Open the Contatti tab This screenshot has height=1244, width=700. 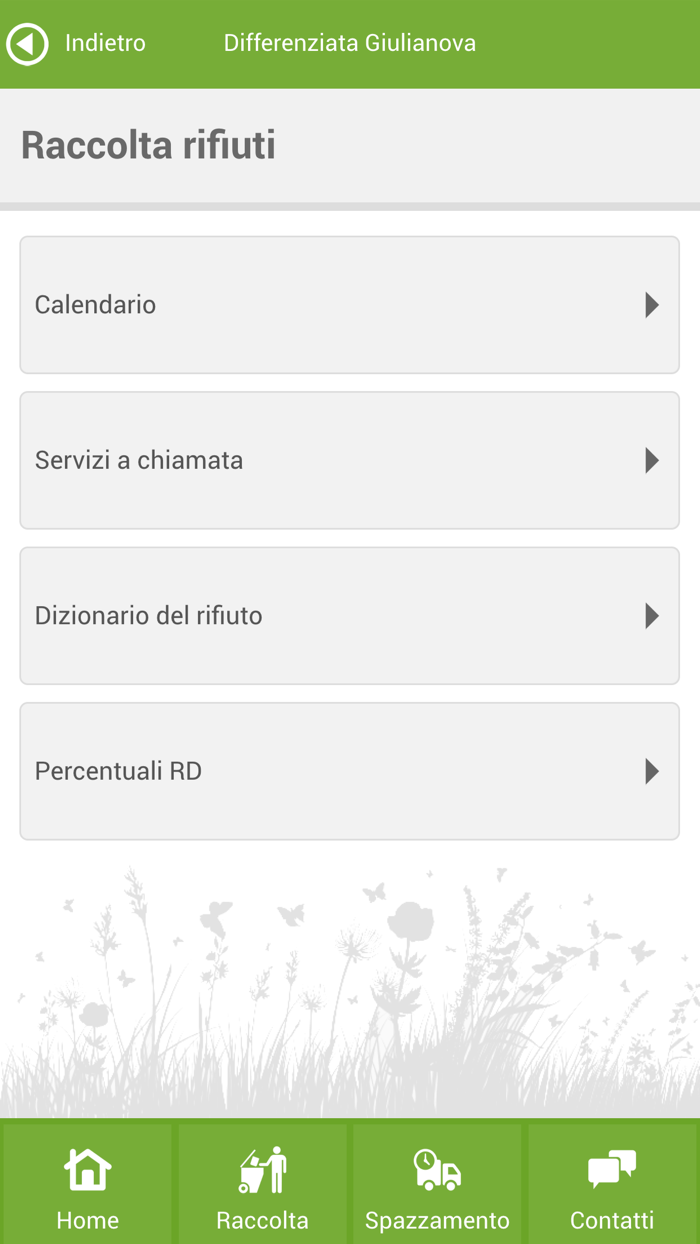pos(612,1185)
